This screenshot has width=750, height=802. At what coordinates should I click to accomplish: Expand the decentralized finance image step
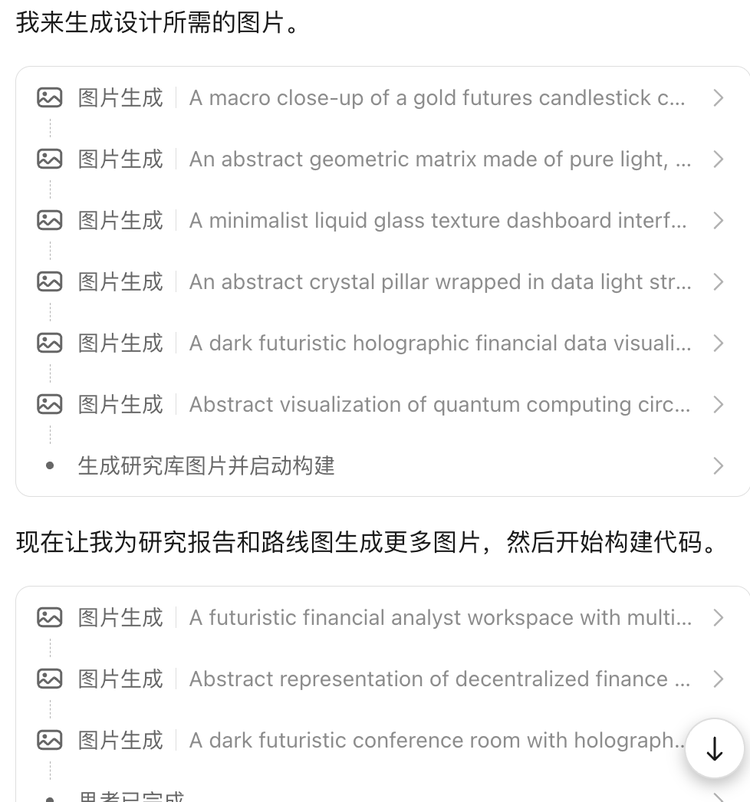click(x=717, y=679)
